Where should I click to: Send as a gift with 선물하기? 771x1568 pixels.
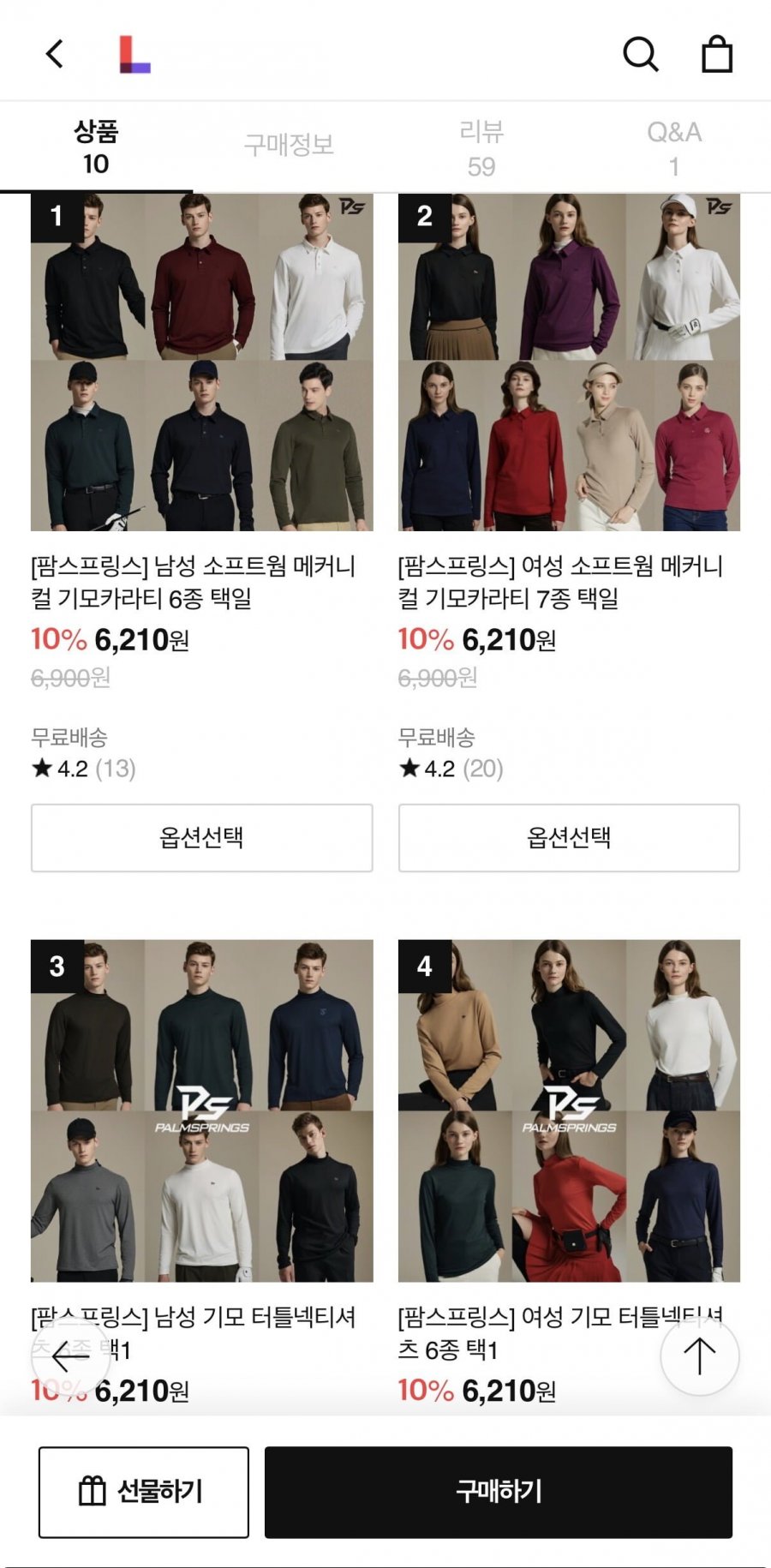coord(144,1492)
